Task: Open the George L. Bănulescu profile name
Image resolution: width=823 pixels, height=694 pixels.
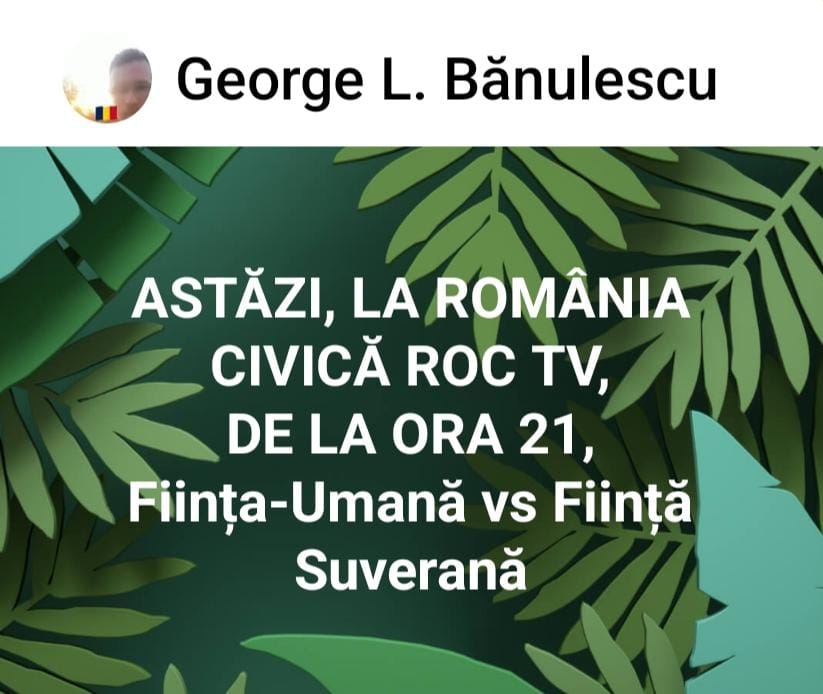Action: point(446,81)
